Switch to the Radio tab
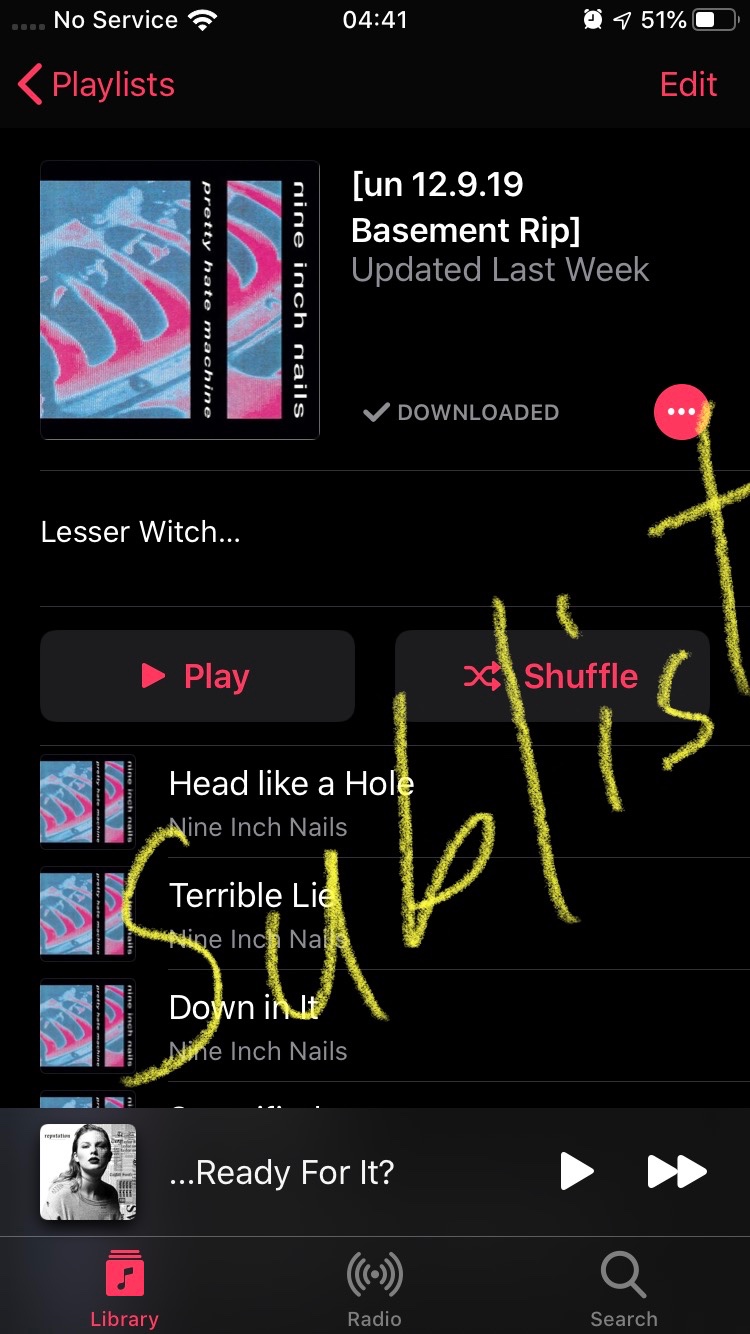 pyautogui.click(x=374, y=1288)
